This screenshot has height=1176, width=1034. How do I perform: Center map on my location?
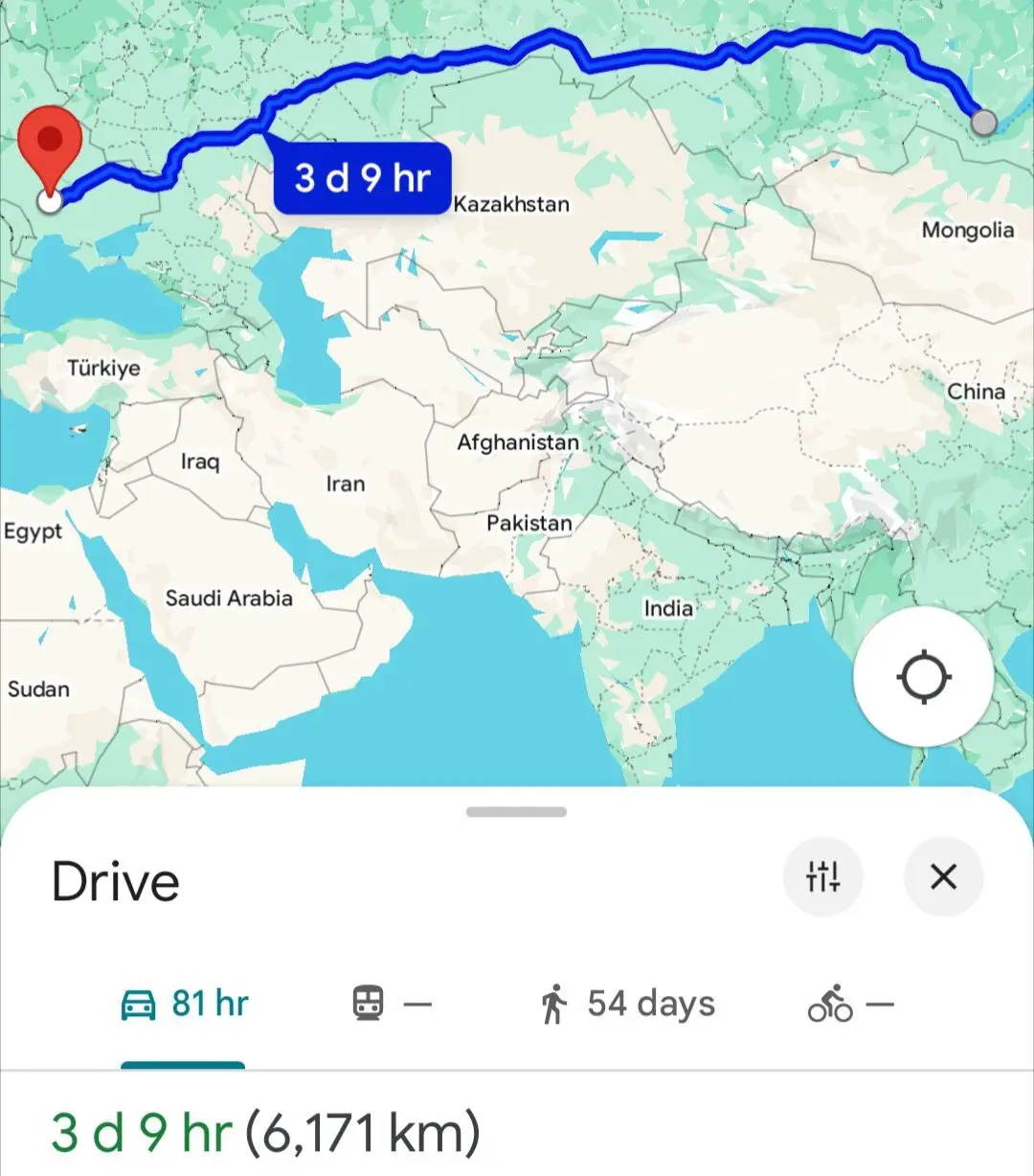click(923, 677)
